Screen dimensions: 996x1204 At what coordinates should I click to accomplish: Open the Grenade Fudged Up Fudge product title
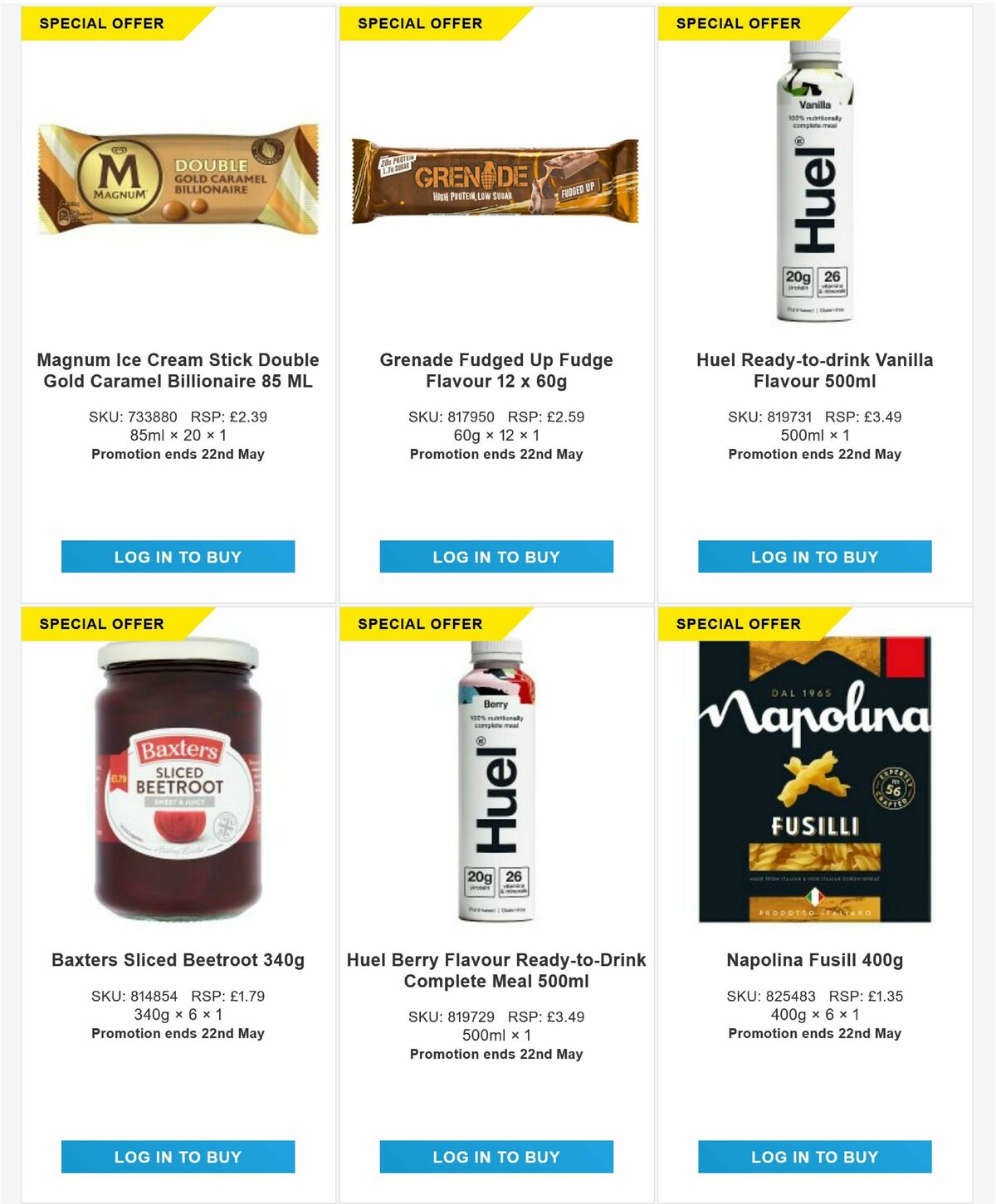[496, 371]
